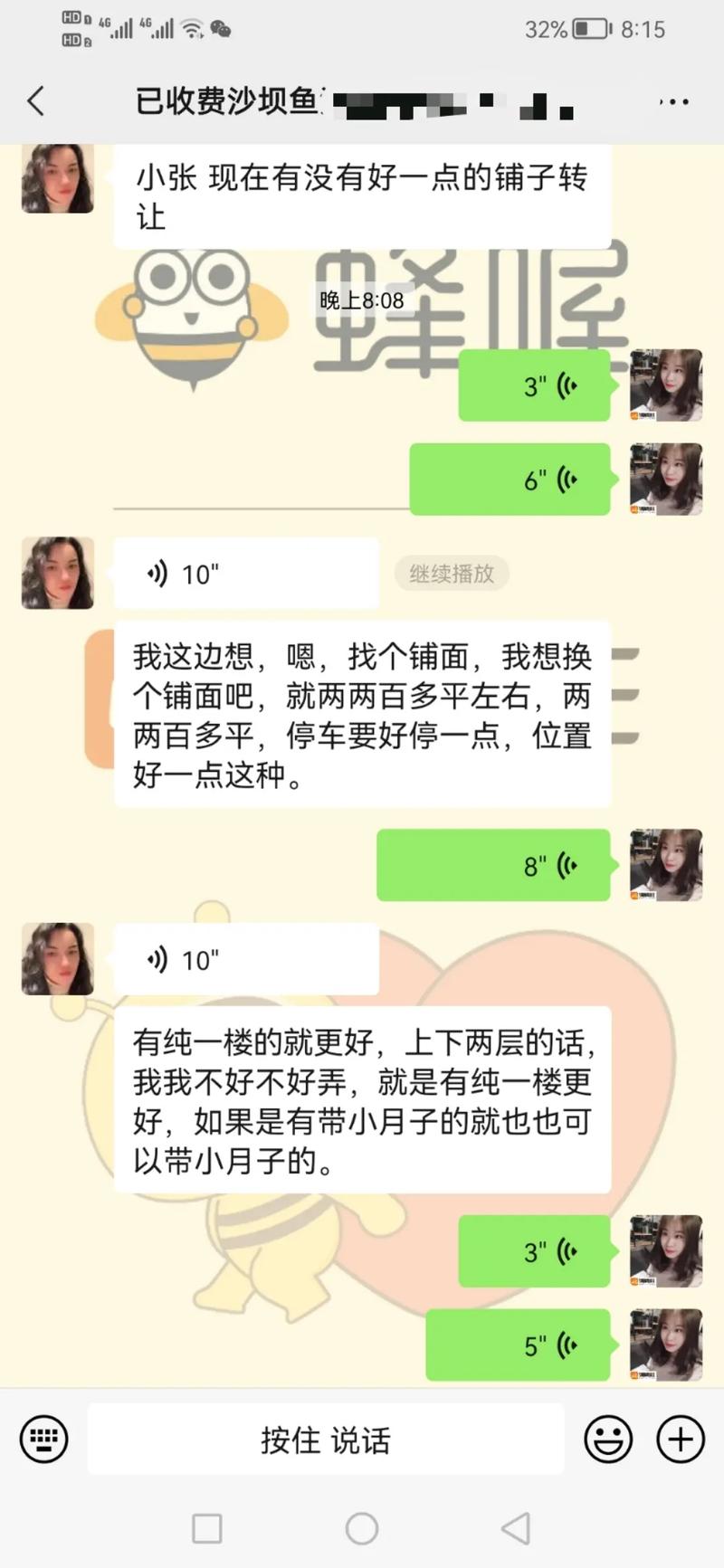Open the chat options via the three-dot icon
The height and width of the screenshot is (1568, 724).
(672, 101)
